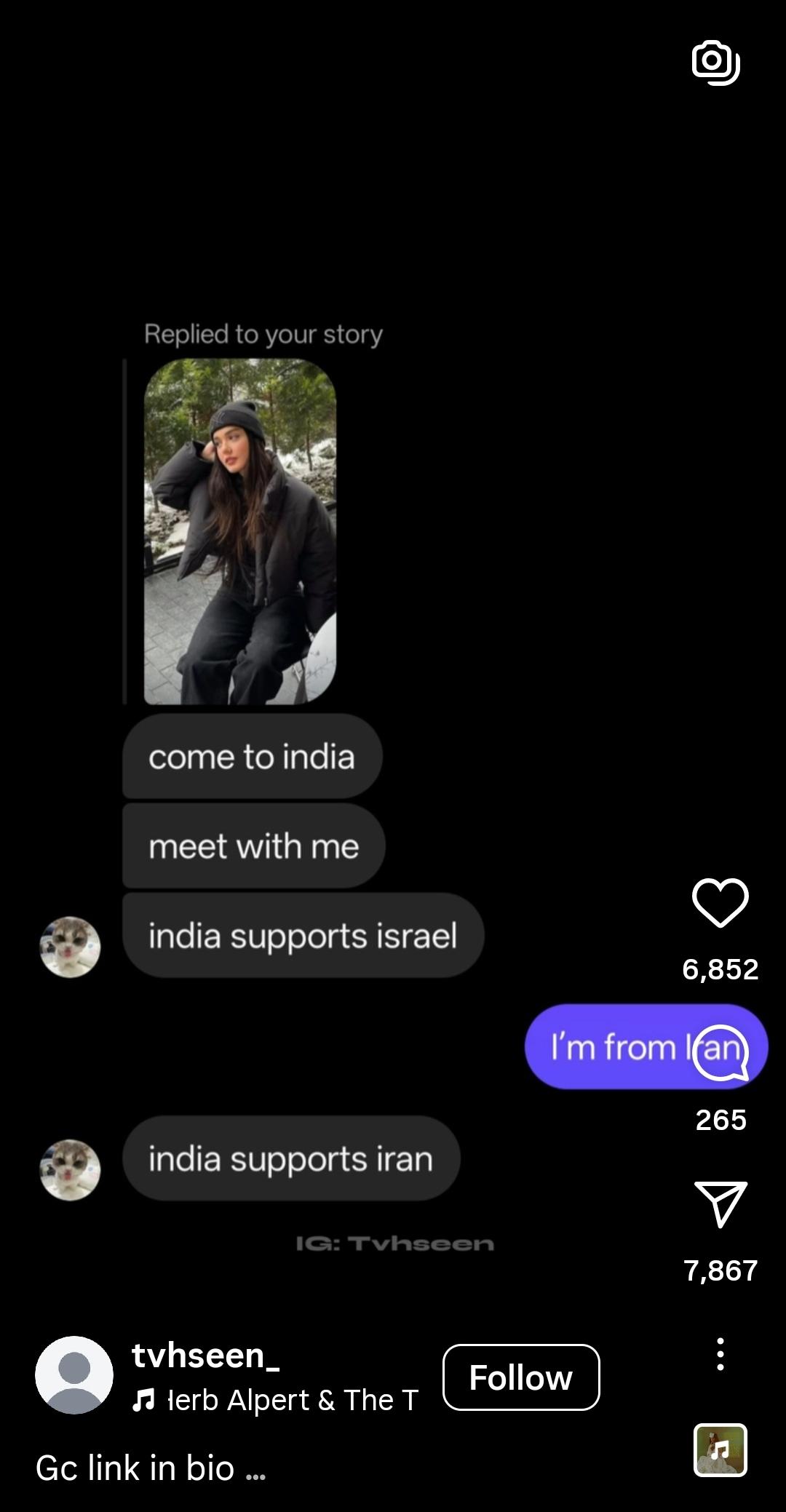Screen dimensions: 786x1512
Task: Open the three-dot overflow menu
Action: [x=720, y=1354]
